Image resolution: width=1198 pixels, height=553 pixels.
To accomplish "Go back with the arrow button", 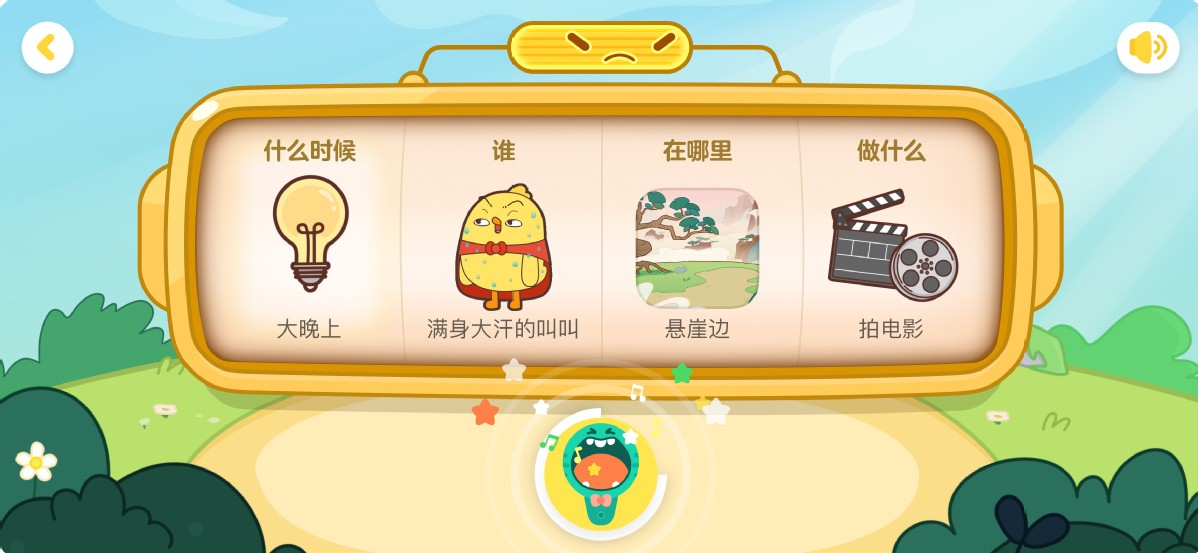I will (47, 48).
